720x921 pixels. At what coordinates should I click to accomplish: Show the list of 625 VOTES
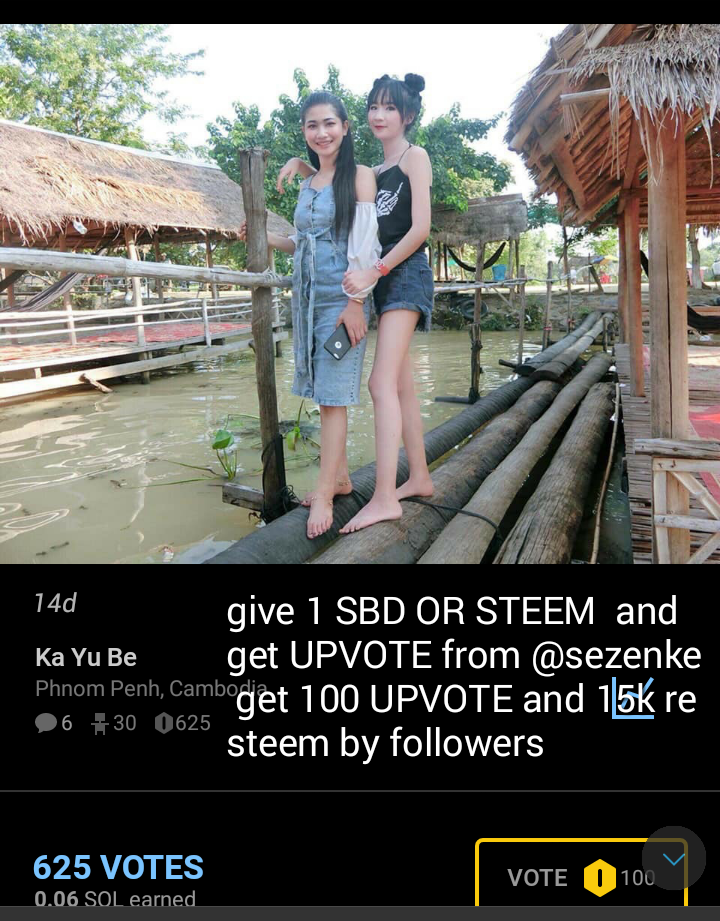118,866
